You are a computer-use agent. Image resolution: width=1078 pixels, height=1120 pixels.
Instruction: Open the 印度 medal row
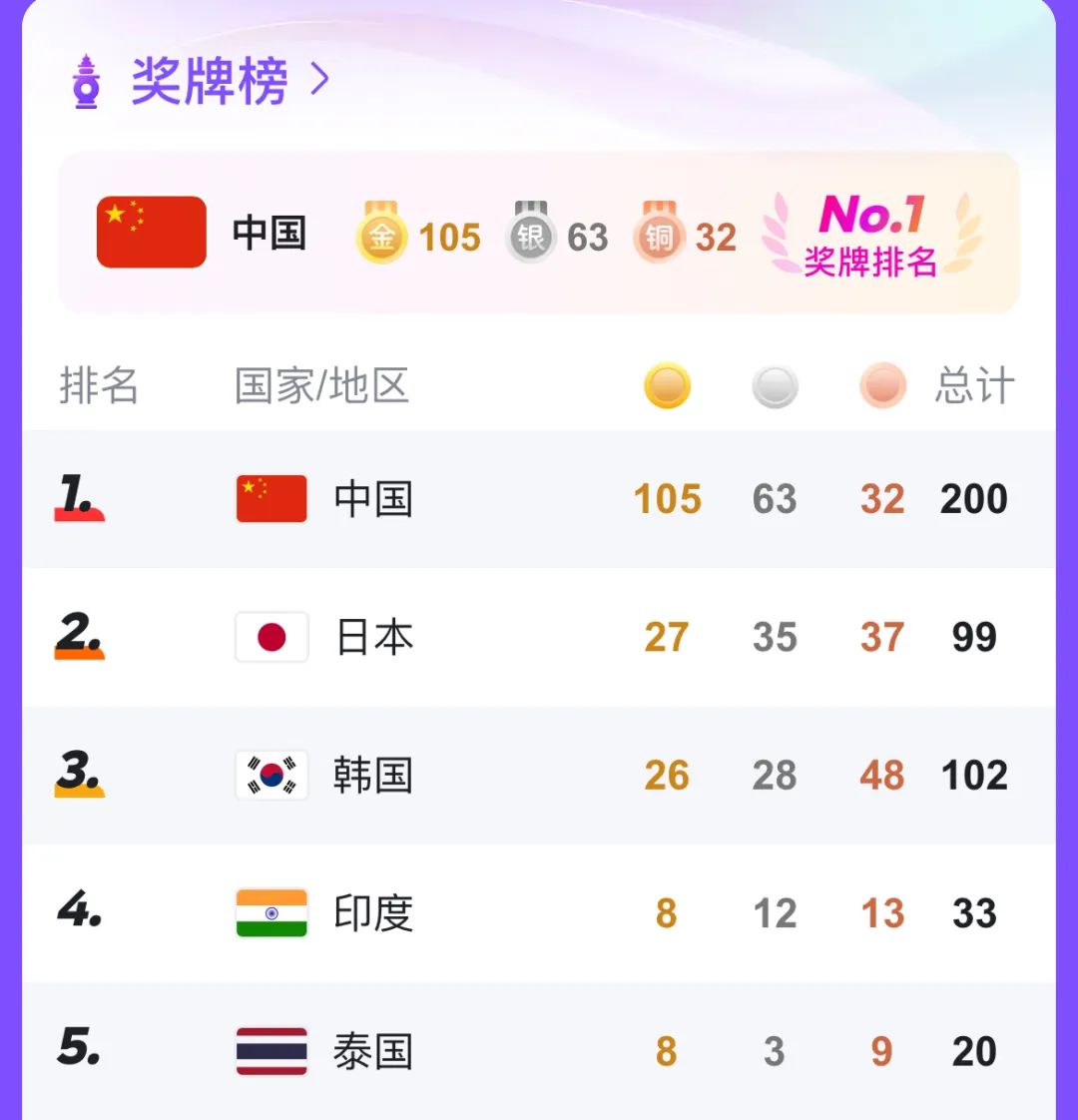pyautogui.click(x=539, y=912)
